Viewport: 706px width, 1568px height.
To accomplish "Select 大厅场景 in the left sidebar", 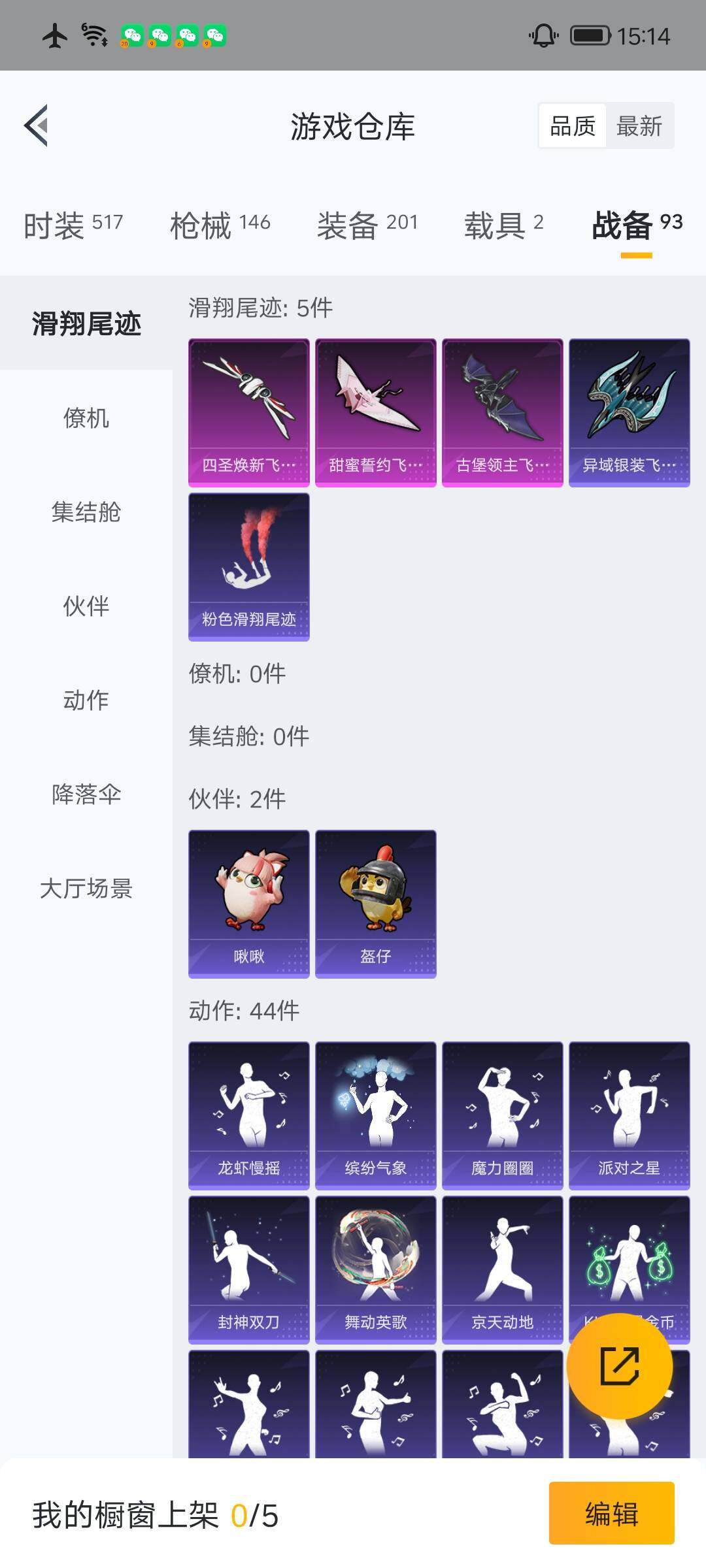I will [x=86, y=889].
